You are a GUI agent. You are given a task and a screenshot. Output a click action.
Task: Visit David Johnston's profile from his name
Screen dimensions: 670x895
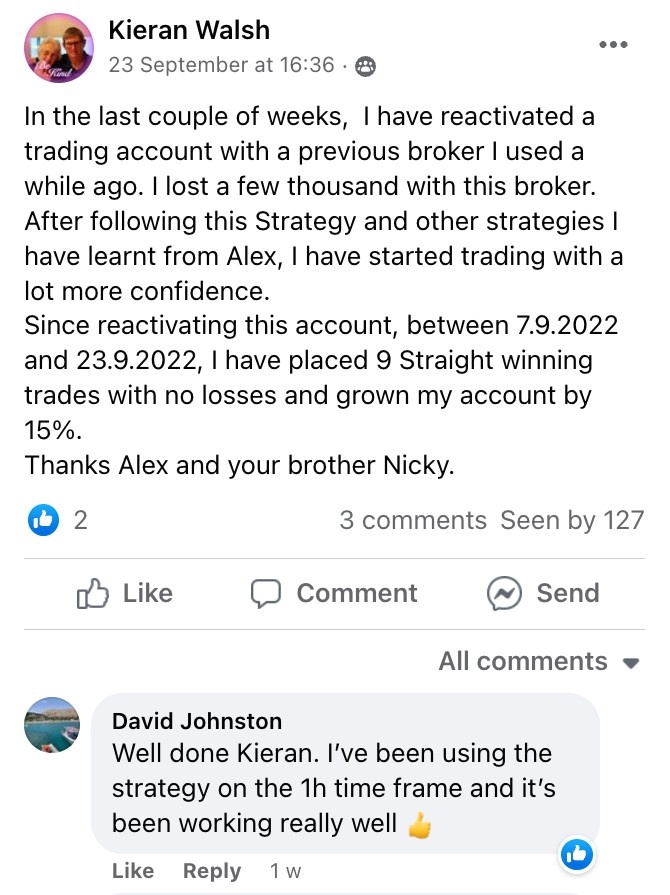tap(197, 720)
